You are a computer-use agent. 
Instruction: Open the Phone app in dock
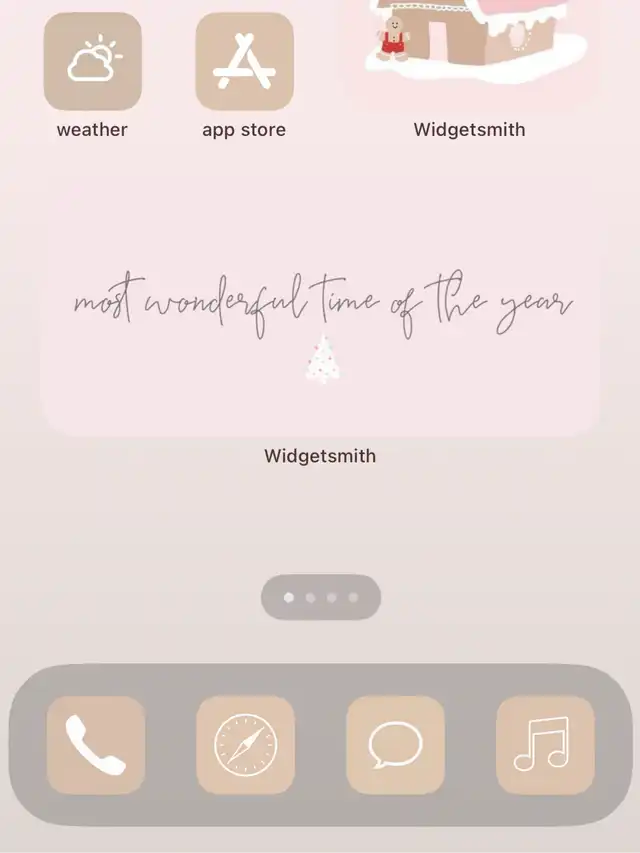click(96, 745)
